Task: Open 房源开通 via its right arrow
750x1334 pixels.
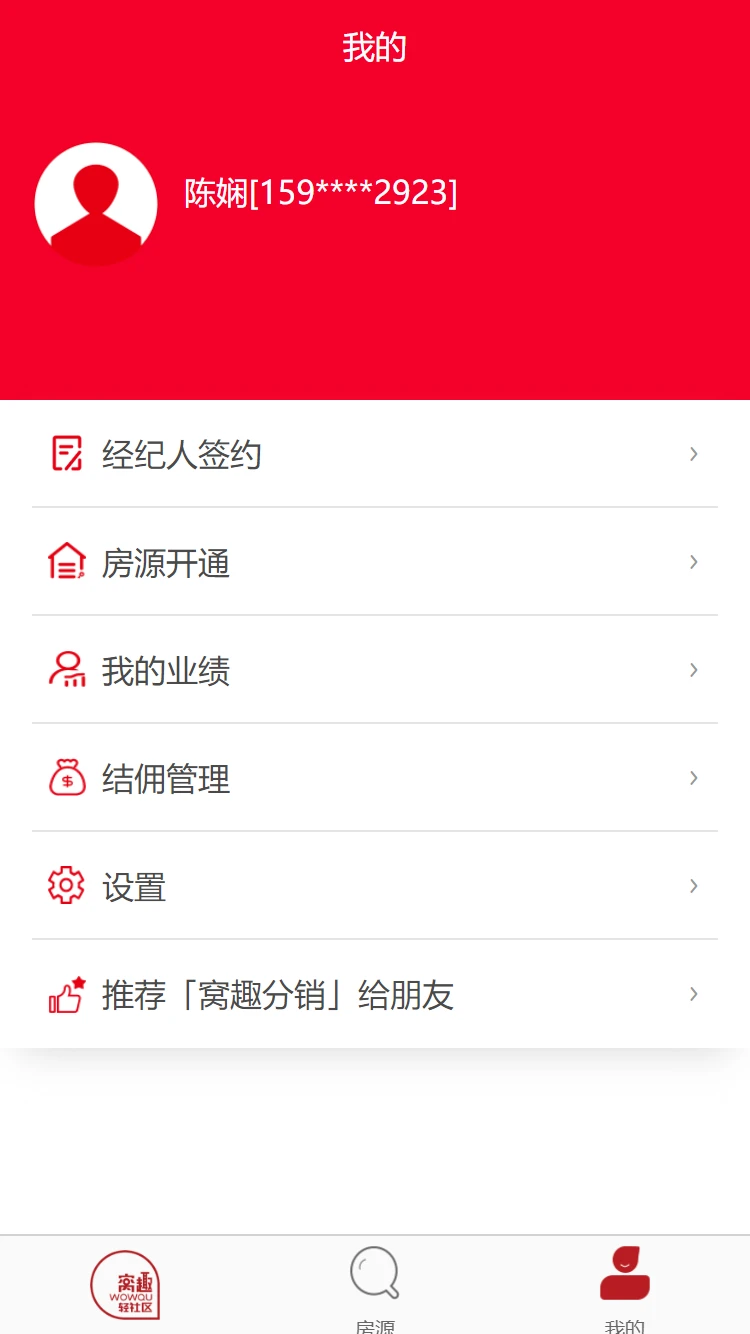Action: click(x=693, y=562)
